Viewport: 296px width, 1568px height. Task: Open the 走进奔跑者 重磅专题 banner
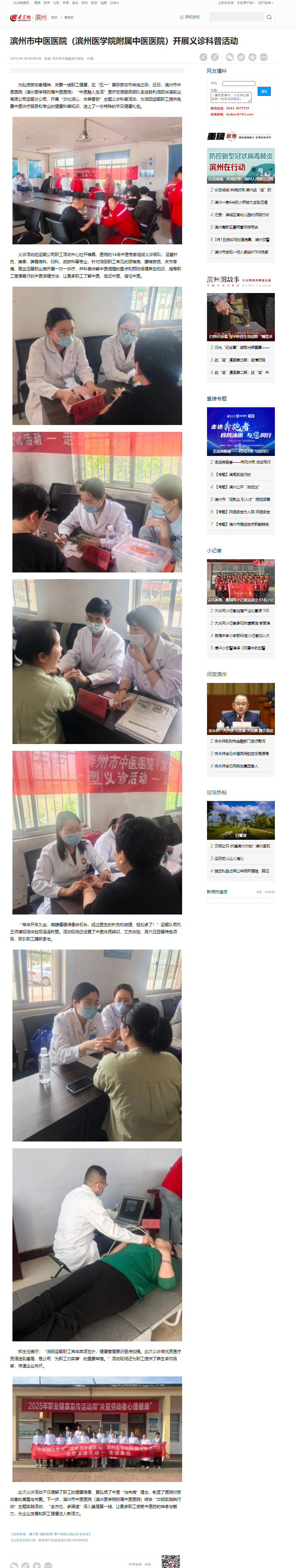tap(241, 431)
